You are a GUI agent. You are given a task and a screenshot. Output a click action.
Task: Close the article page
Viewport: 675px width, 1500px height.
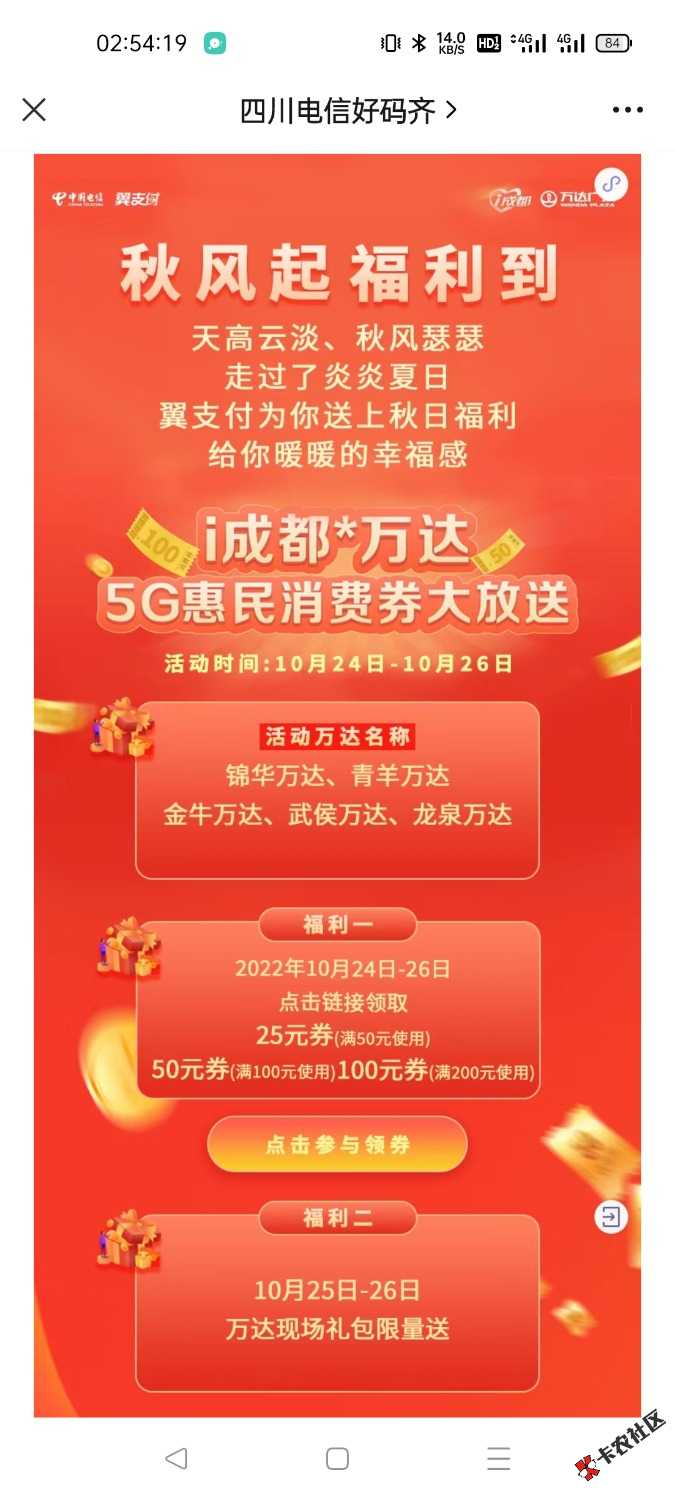pyautogui.click(x=34, y=110)
